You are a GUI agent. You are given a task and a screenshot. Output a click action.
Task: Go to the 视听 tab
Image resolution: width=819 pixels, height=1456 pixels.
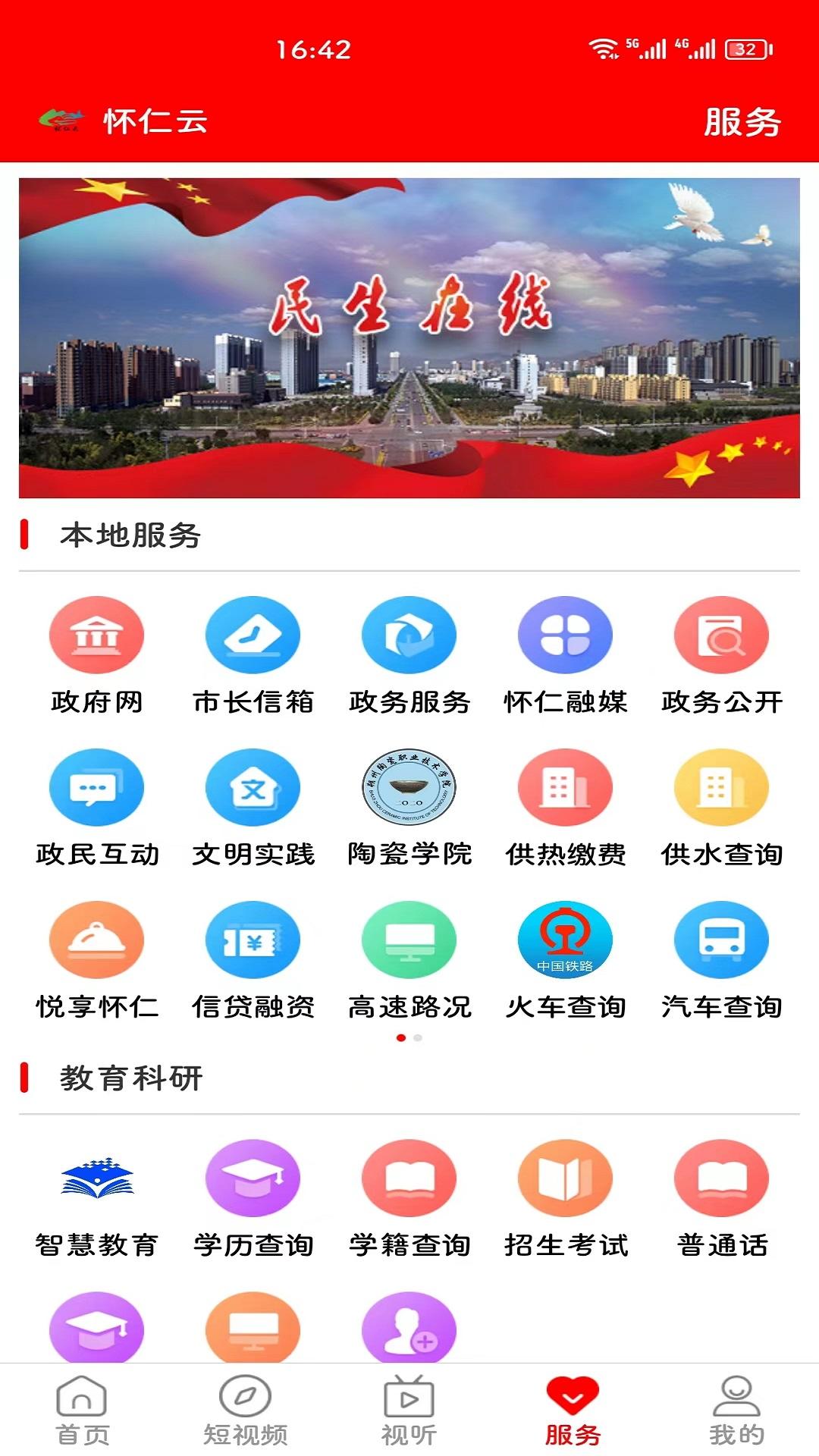pyautogui.click(x=409, y=1410)
